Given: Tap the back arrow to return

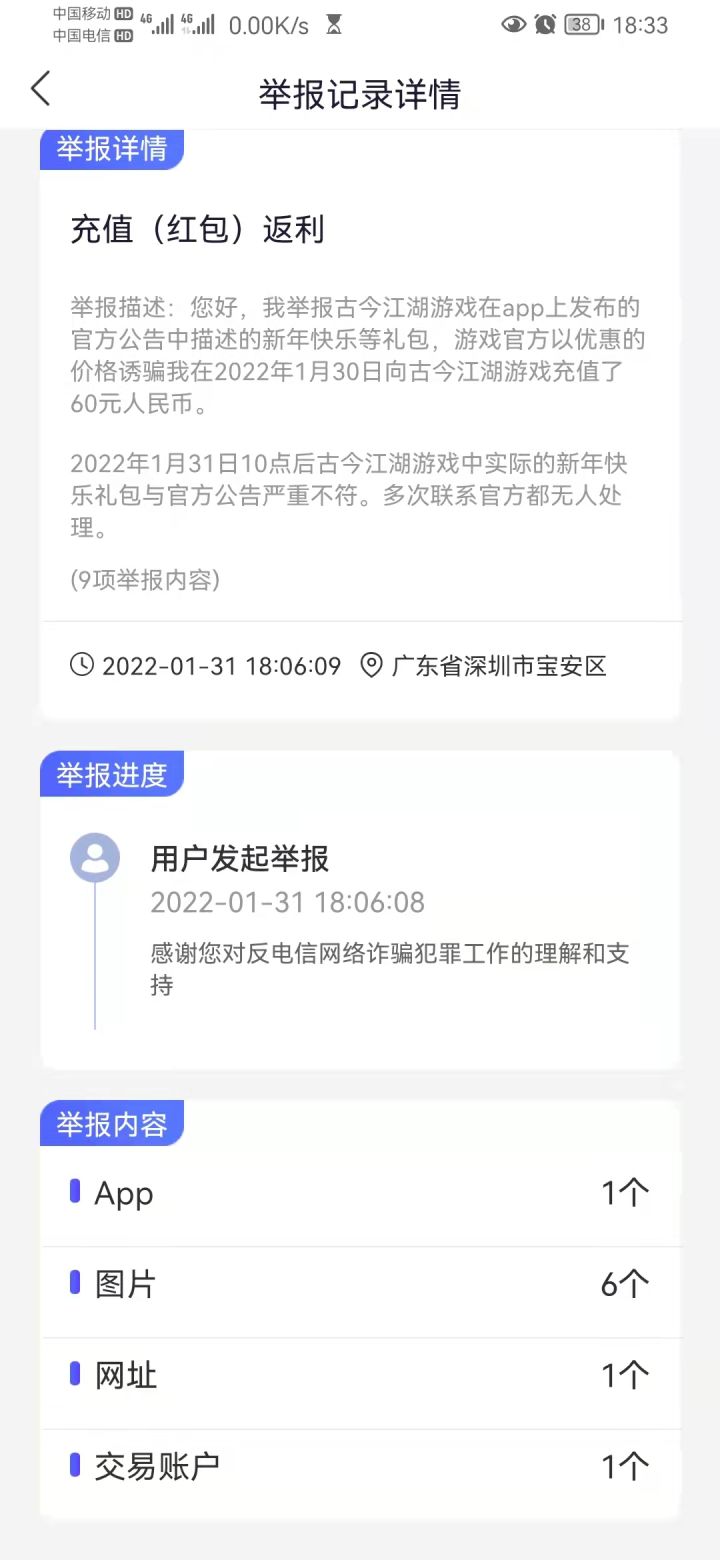Looking at the screenshot, I should coord(40,88).
